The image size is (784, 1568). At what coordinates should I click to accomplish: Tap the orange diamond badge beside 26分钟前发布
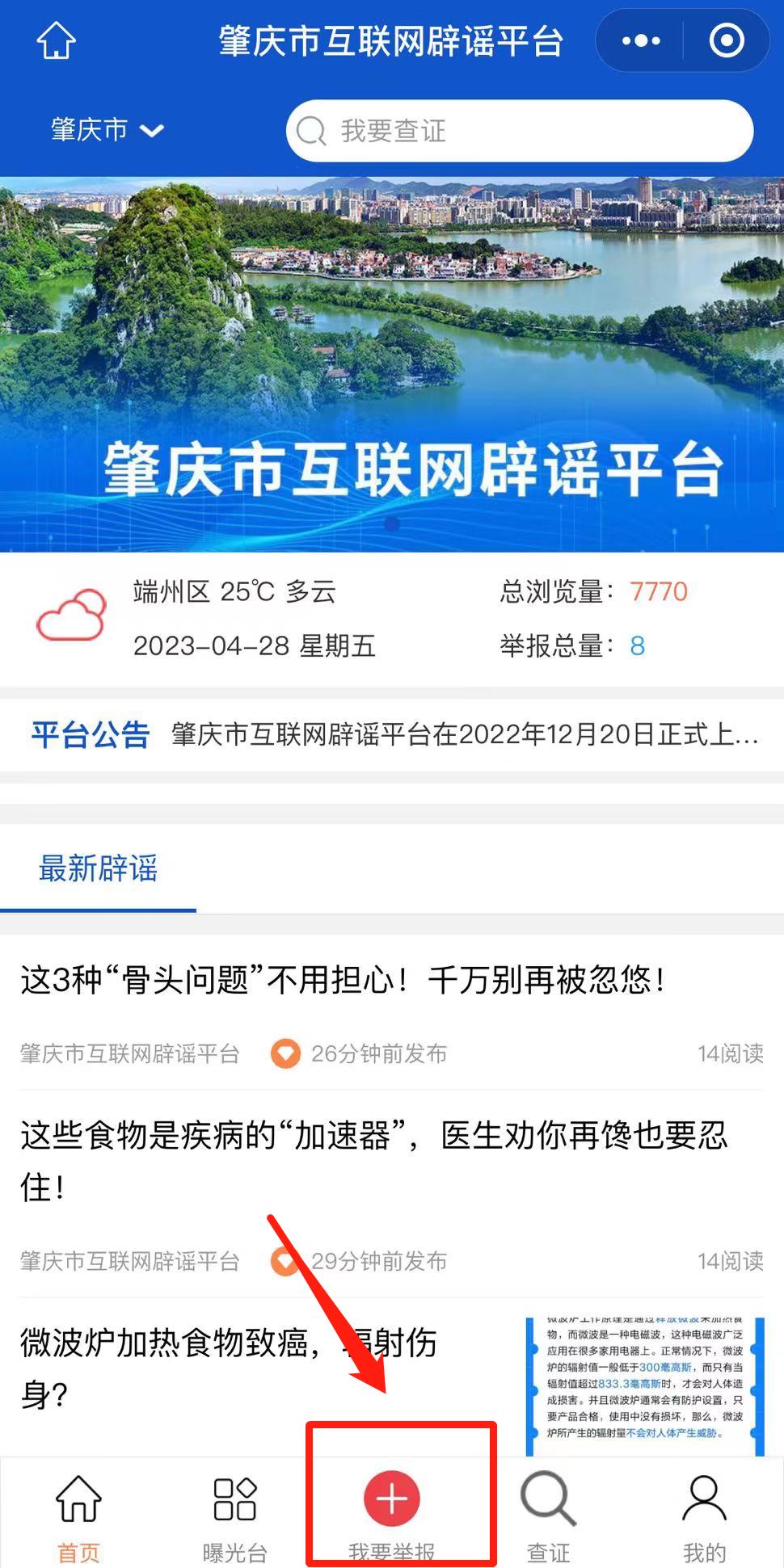click(285, 1053)
